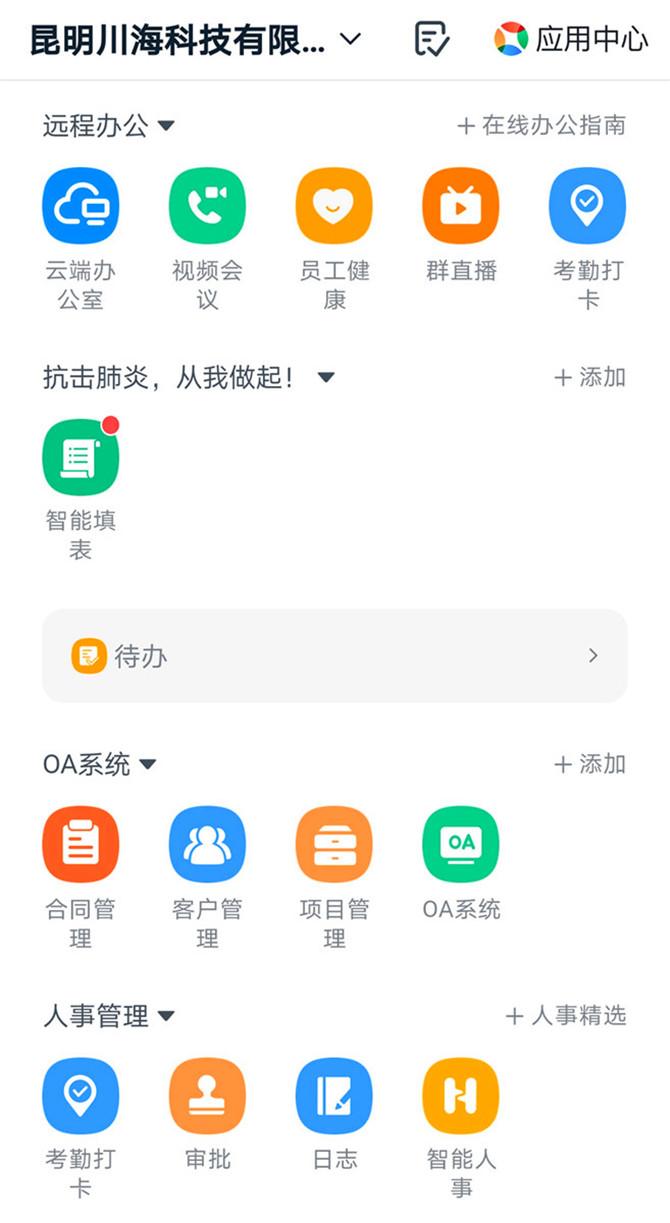The image size is (670, 1223).
Task: Open 人事精选 link
Action: (566, 1016)
